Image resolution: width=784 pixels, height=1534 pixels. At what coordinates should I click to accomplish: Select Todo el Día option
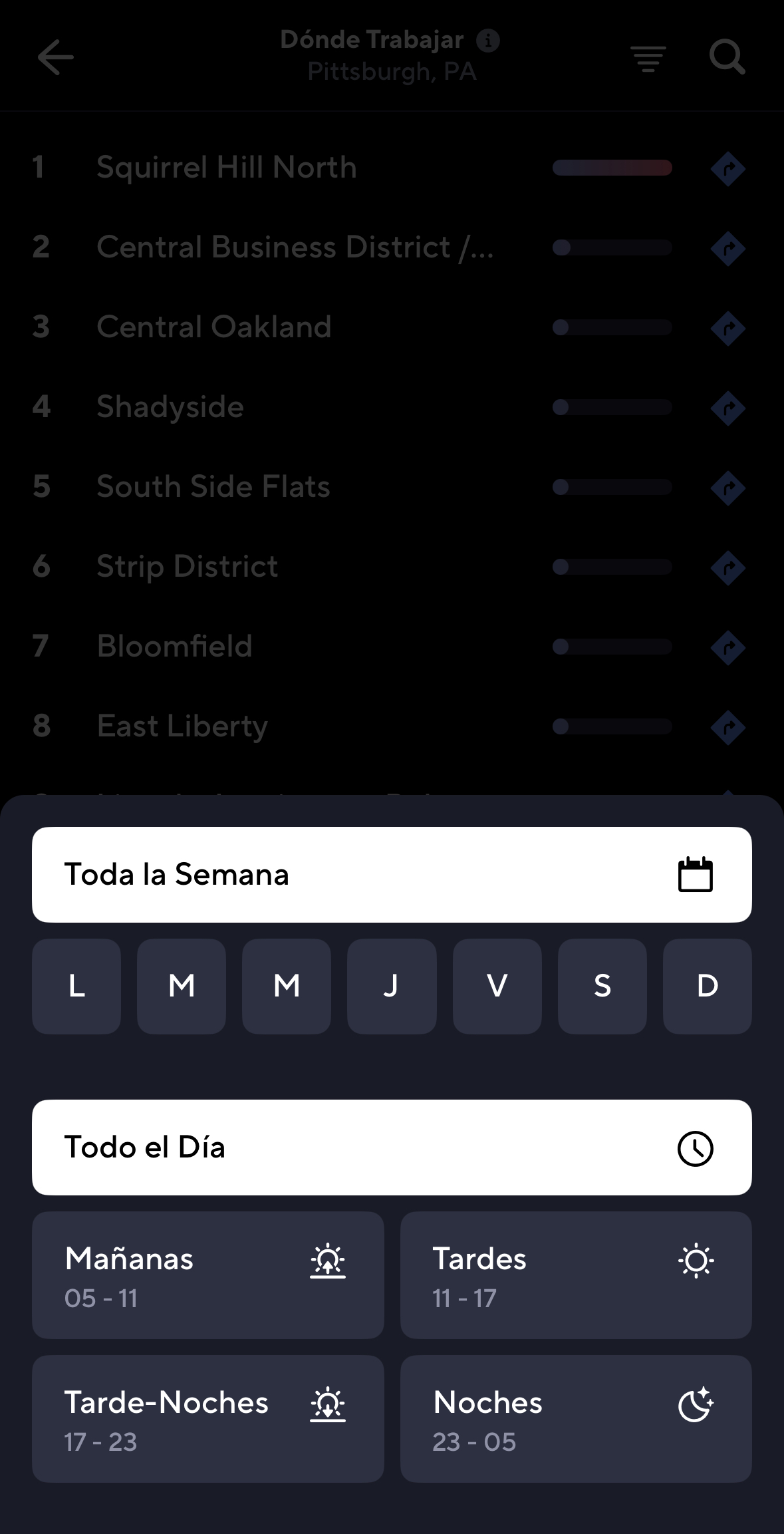click(x=392, y=1147)
